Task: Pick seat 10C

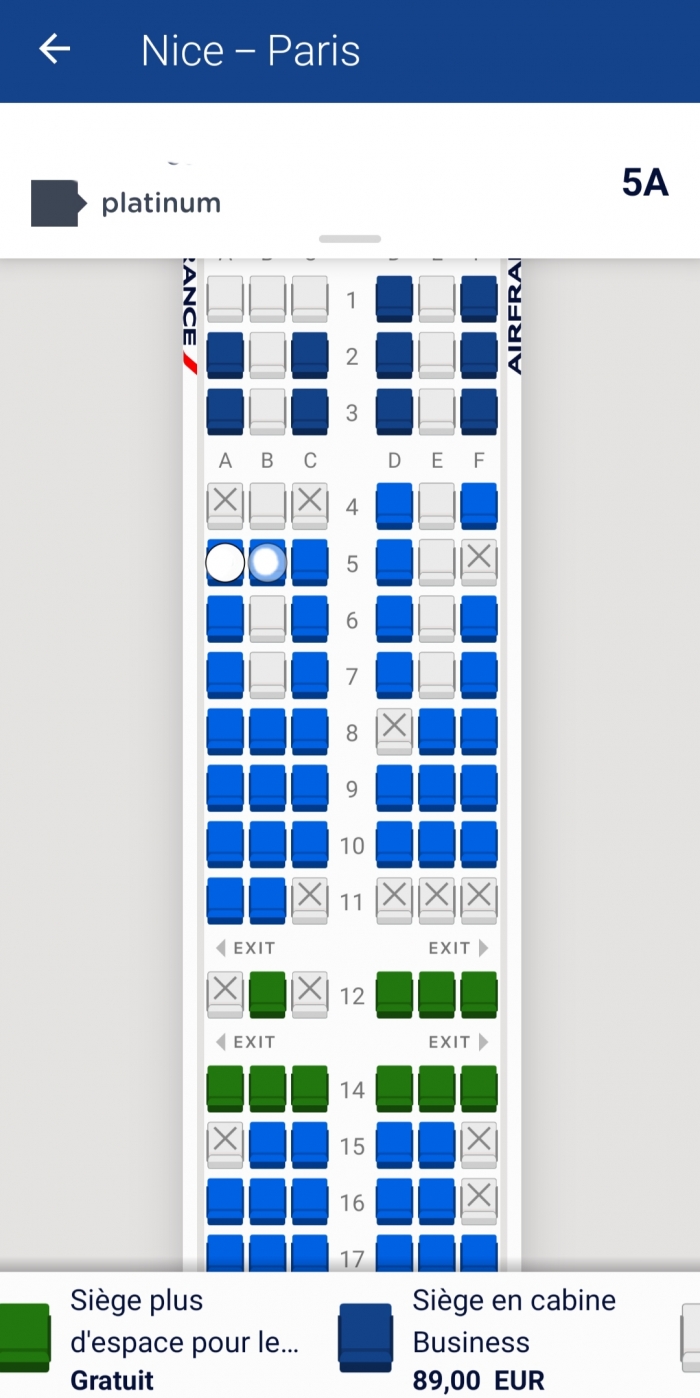Action: (310, 844)
